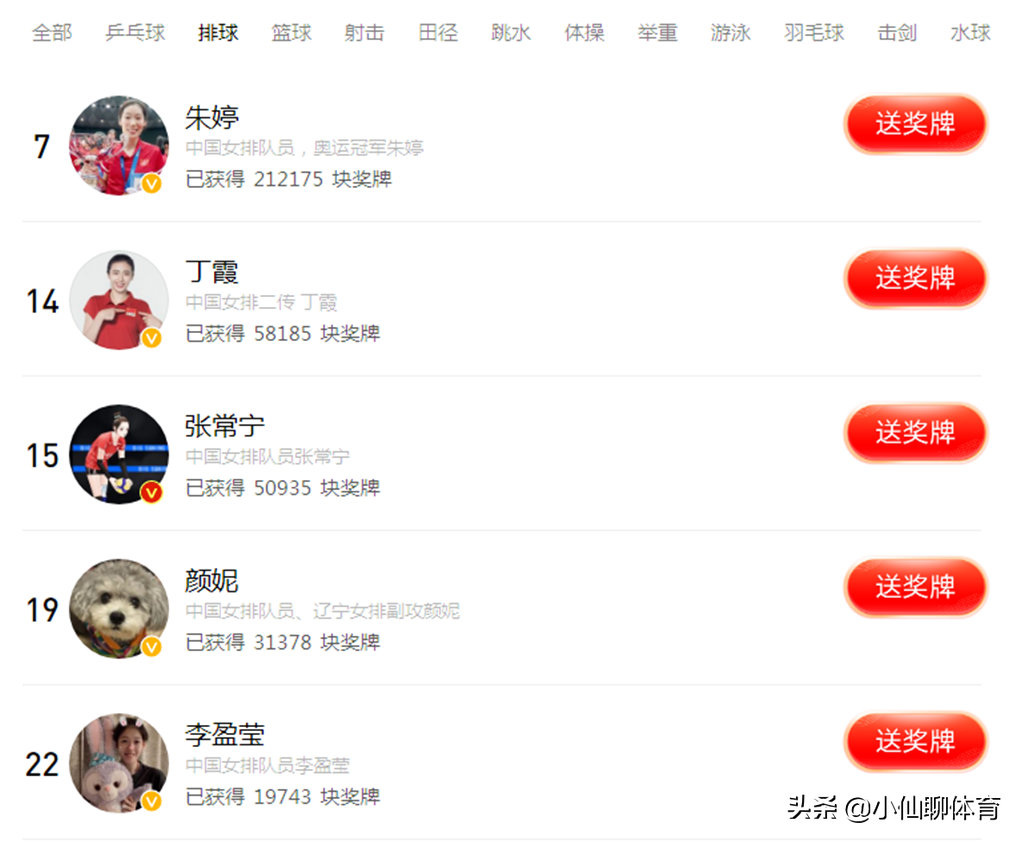The height and width of the screenshot is (844, 1024).
Task: View 张常宁's profile picture
Action: pyautogui.click(x=118, y=455)
